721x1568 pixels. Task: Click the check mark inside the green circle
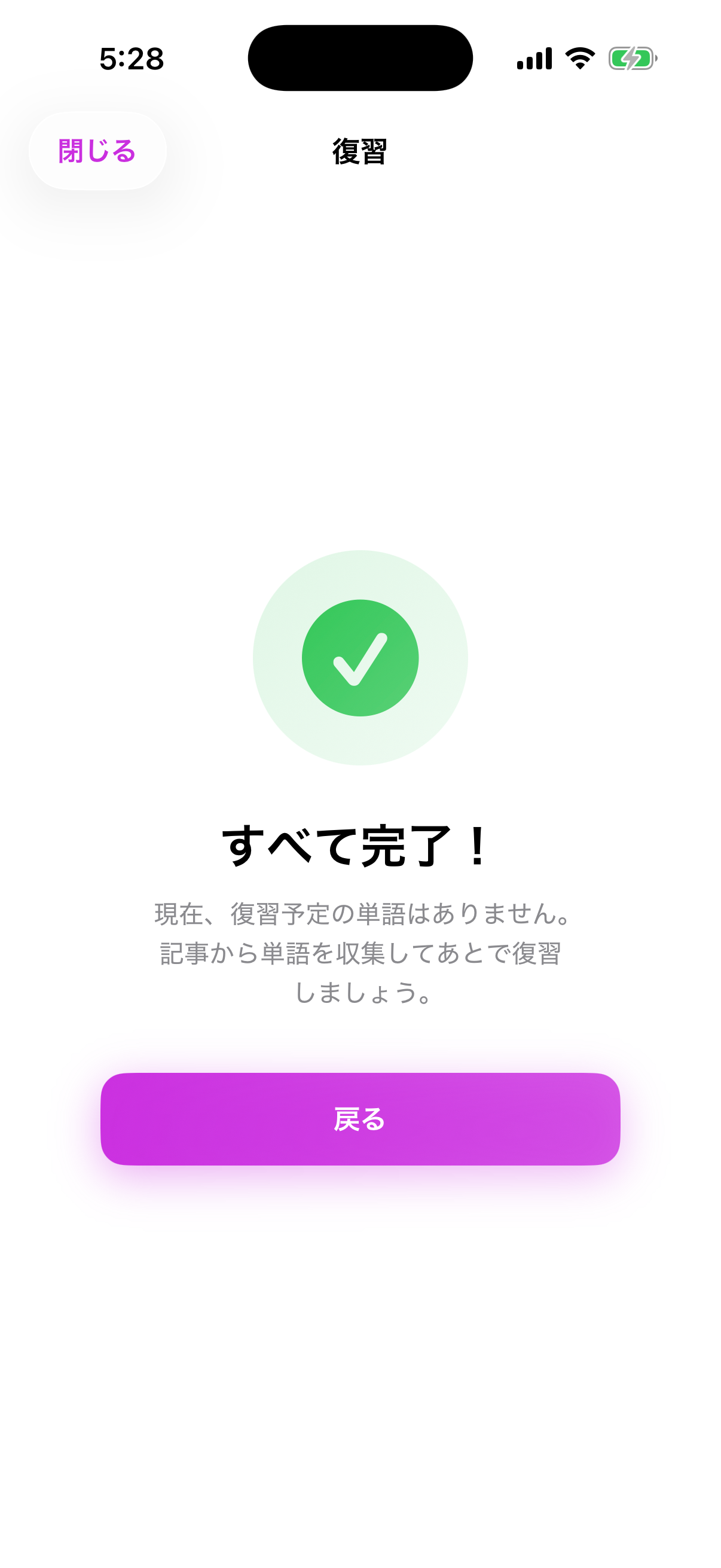click(360, 657)
